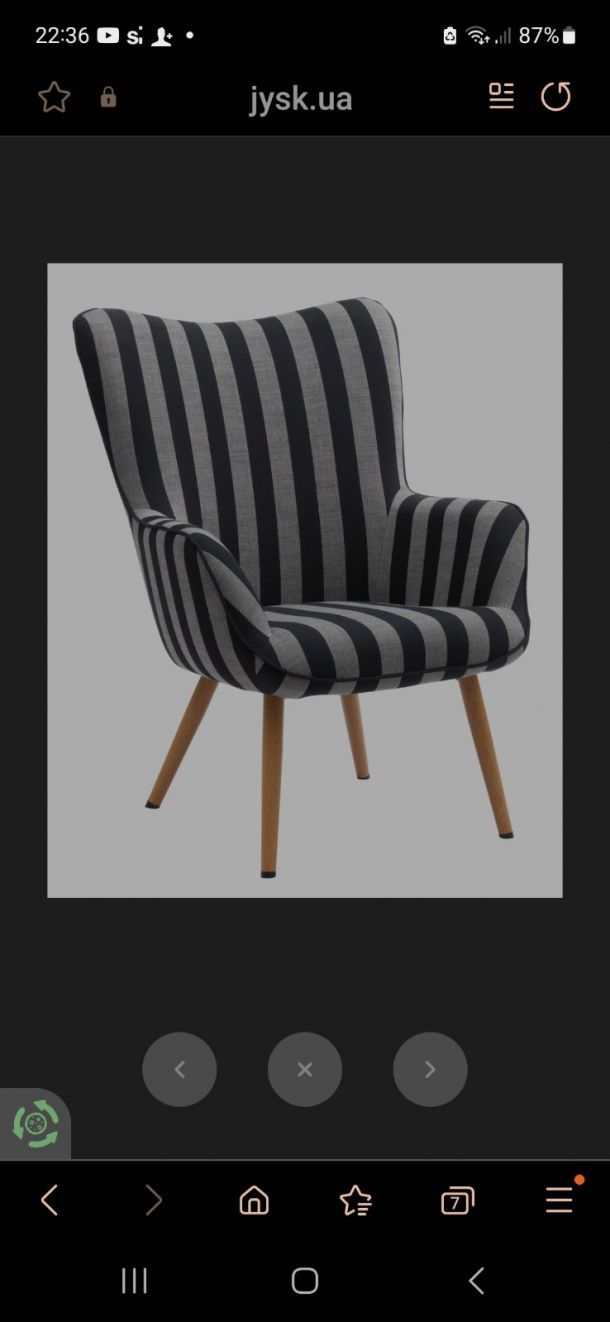This screenshot has height=1322, width=610.
Task: Open reader mode icon
Action: [x=501, y=96]
